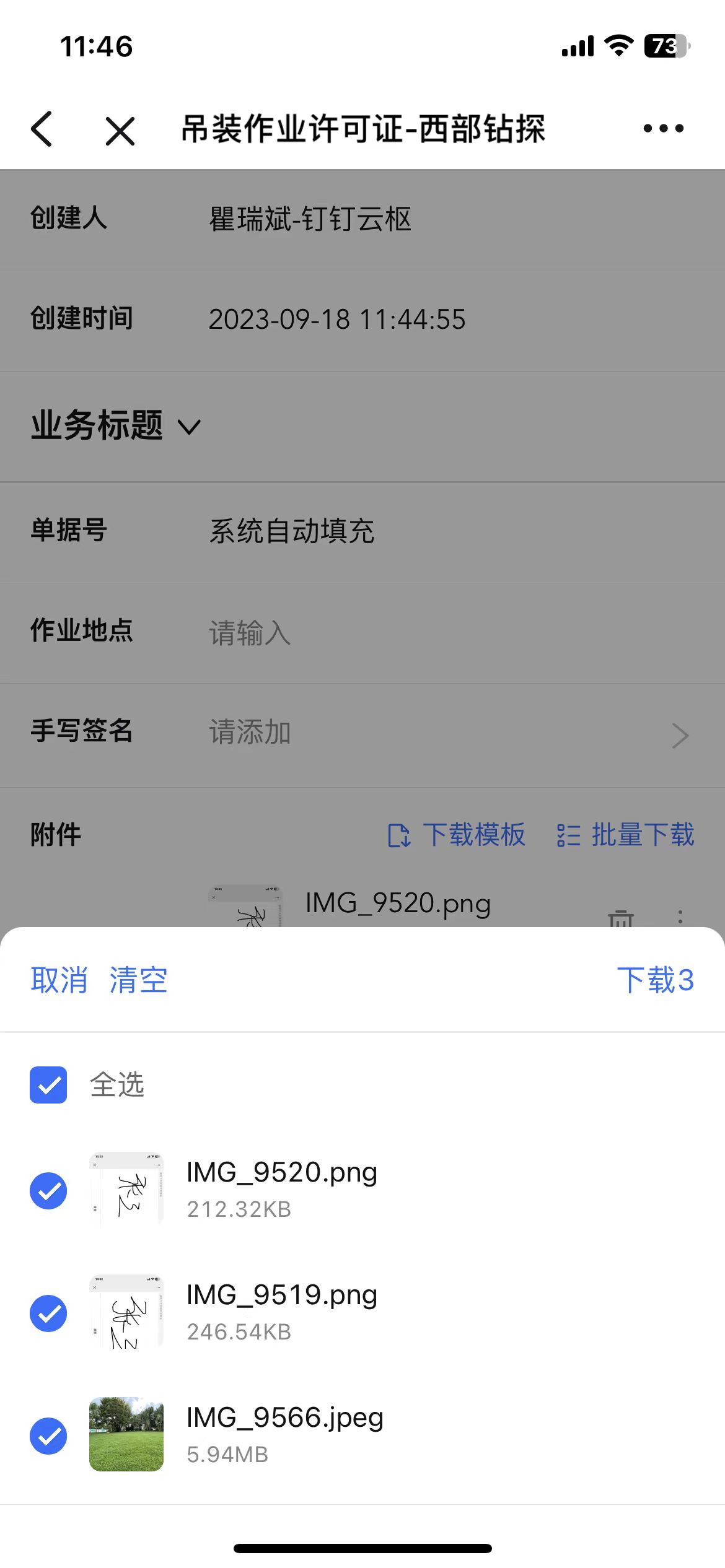The height and width of the screenshot is (1568, 725).
Task: Deselect IMG_9519.png file
Action: (48, 1313)
